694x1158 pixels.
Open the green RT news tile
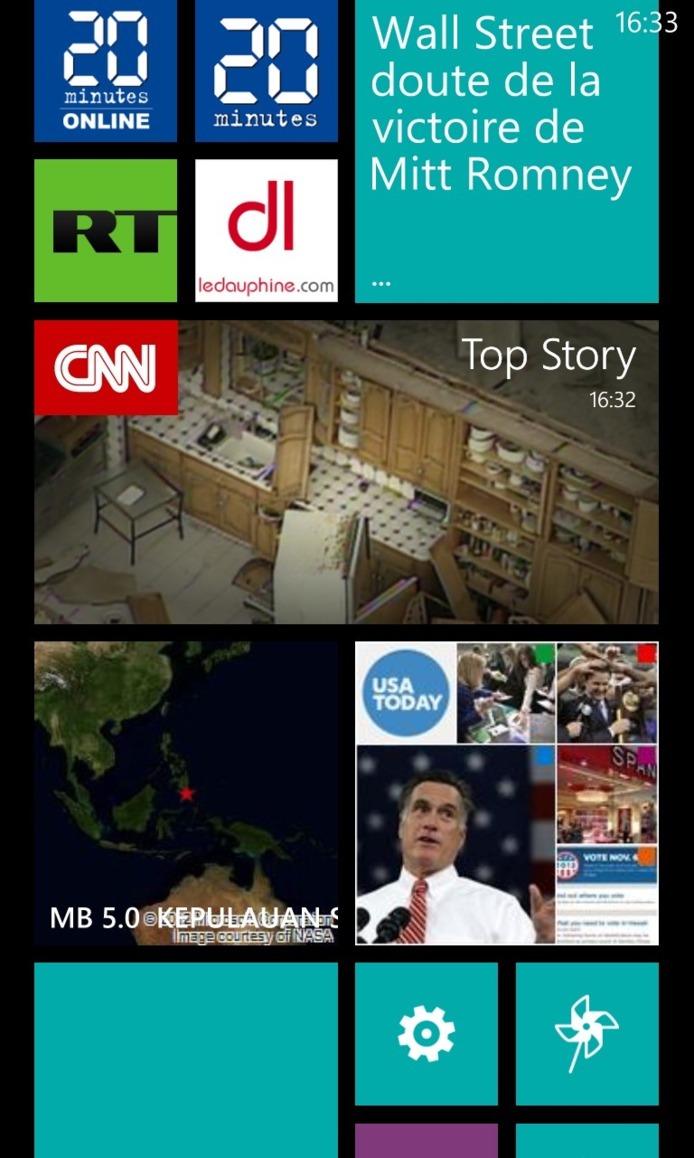[105, 231]
